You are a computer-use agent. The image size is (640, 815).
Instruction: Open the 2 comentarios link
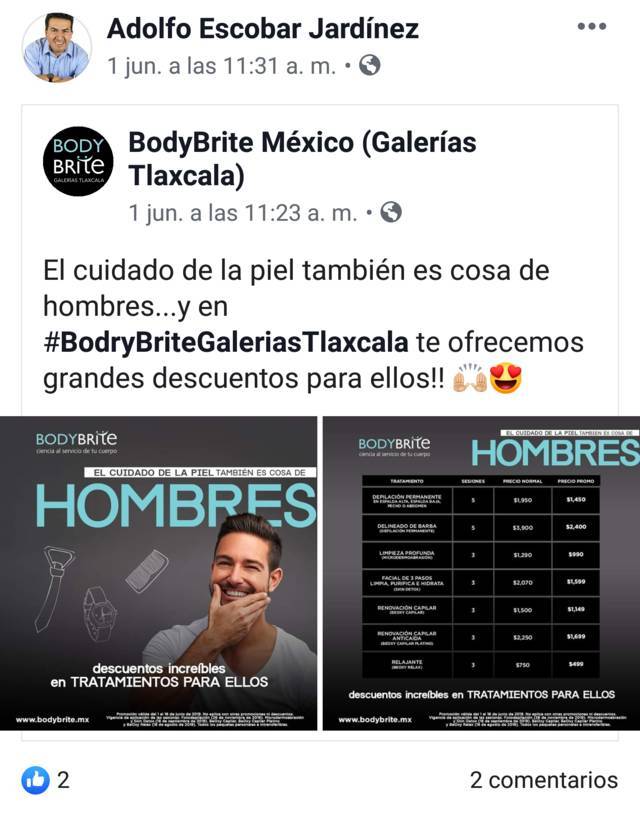[x=543, y=779]
